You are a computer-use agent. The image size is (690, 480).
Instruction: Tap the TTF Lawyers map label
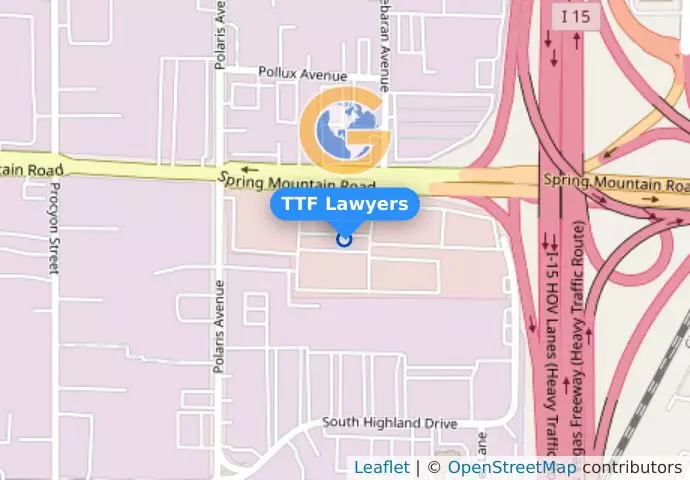click(x=345, y=204)
